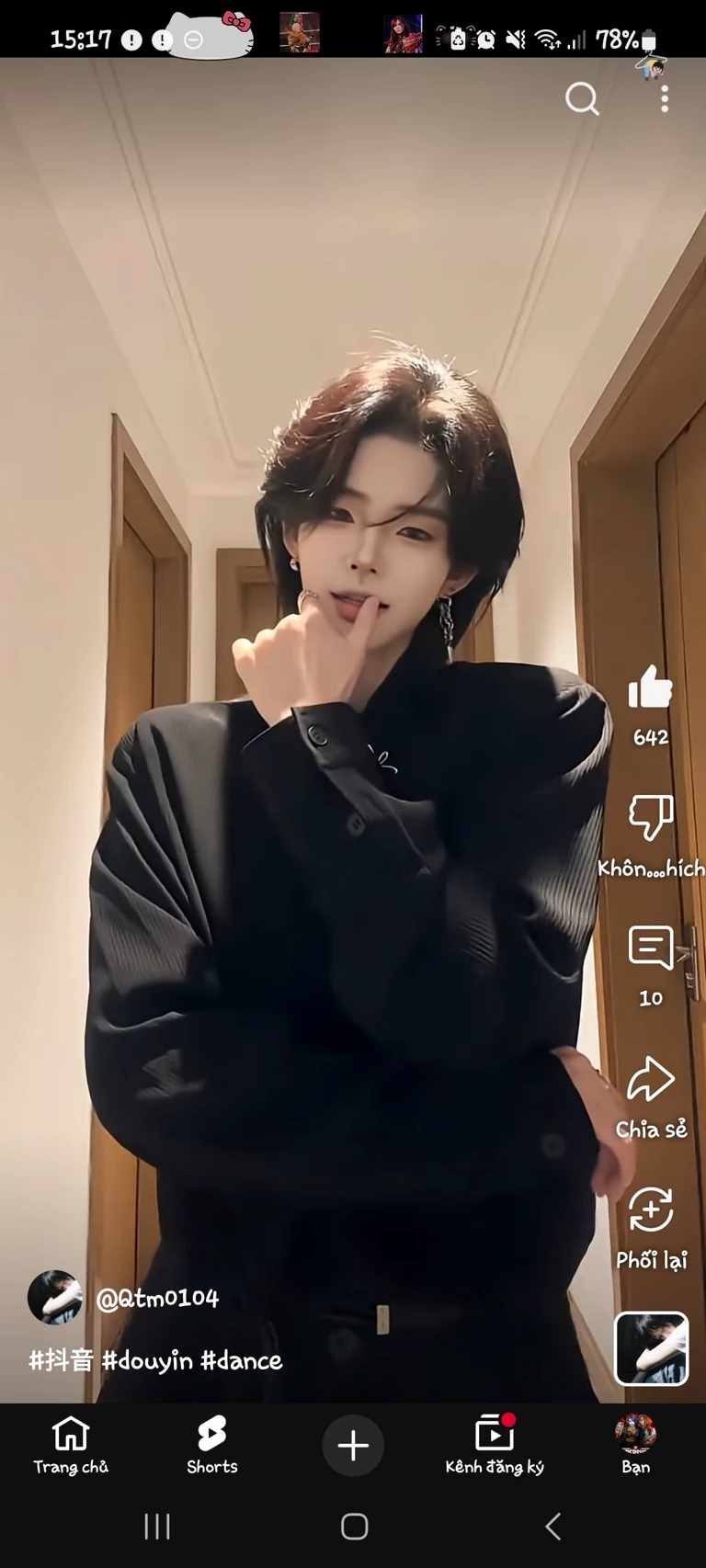Go to the Trang chủ tab
This screenshot has width=706, height=1568.
click(x=71, y=1445)
